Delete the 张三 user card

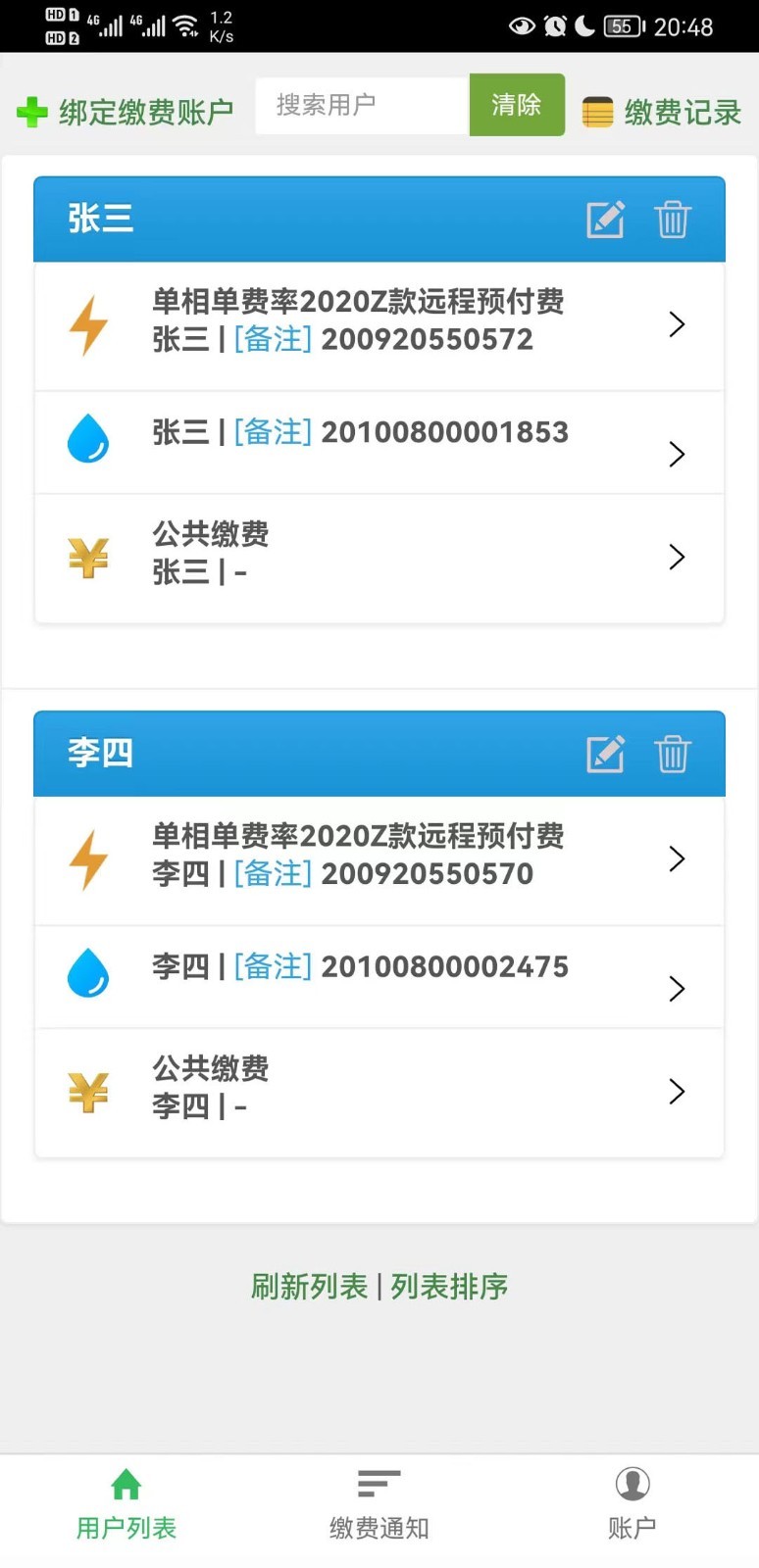click(x=673, y=220)
